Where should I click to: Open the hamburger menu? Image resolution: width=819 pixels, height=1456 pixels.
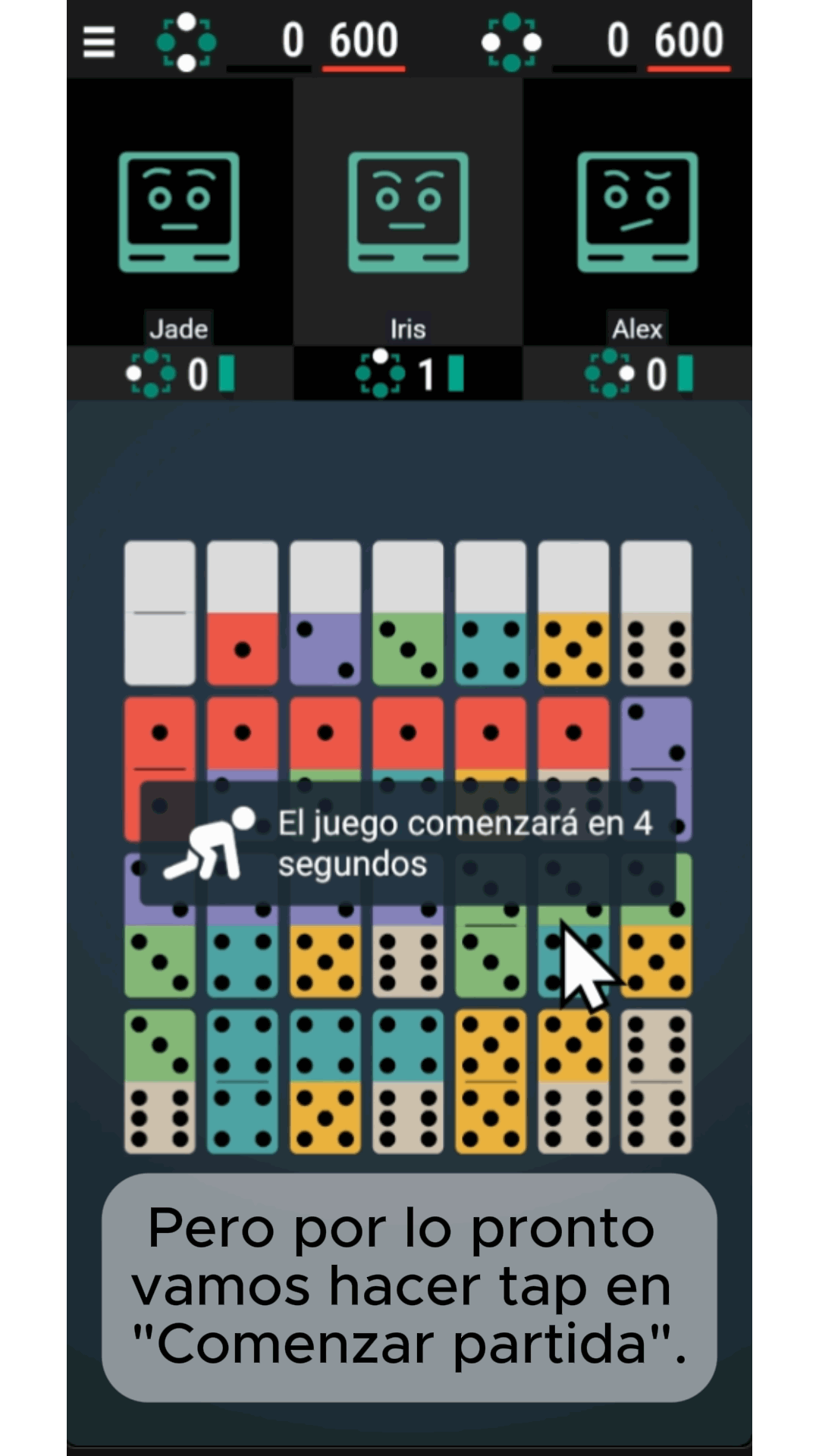pos(99,41)
